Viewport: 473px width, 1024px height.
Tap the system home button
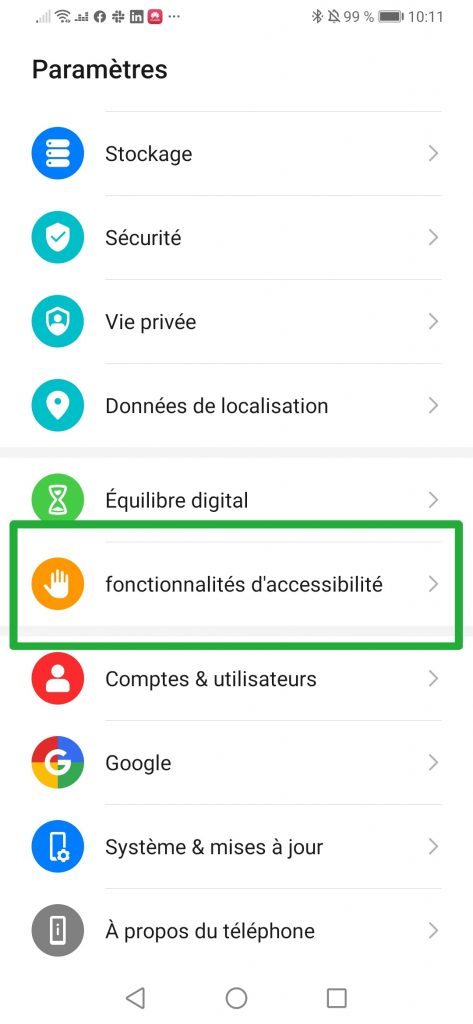point(236,997)
